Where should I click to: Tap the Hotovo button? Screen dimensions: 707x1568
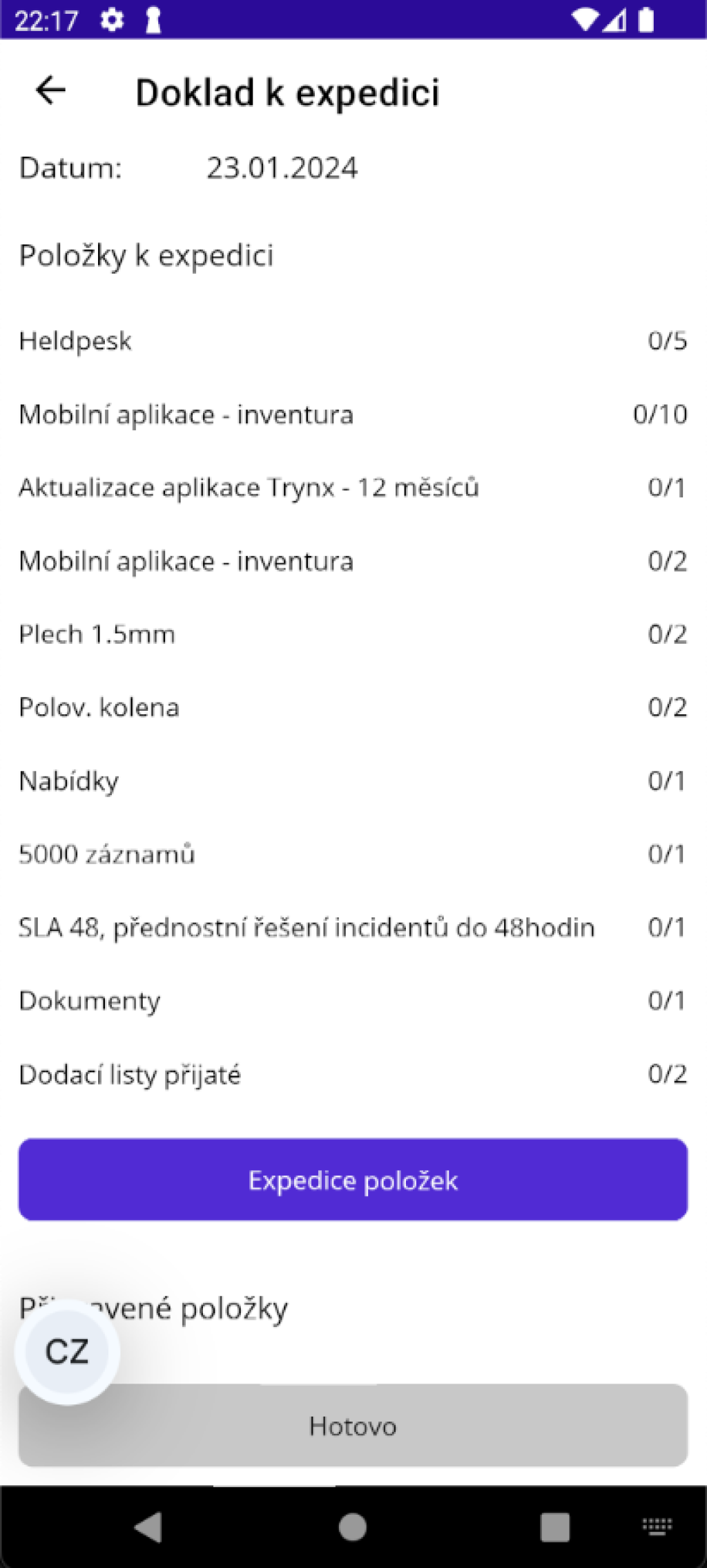353,1426
